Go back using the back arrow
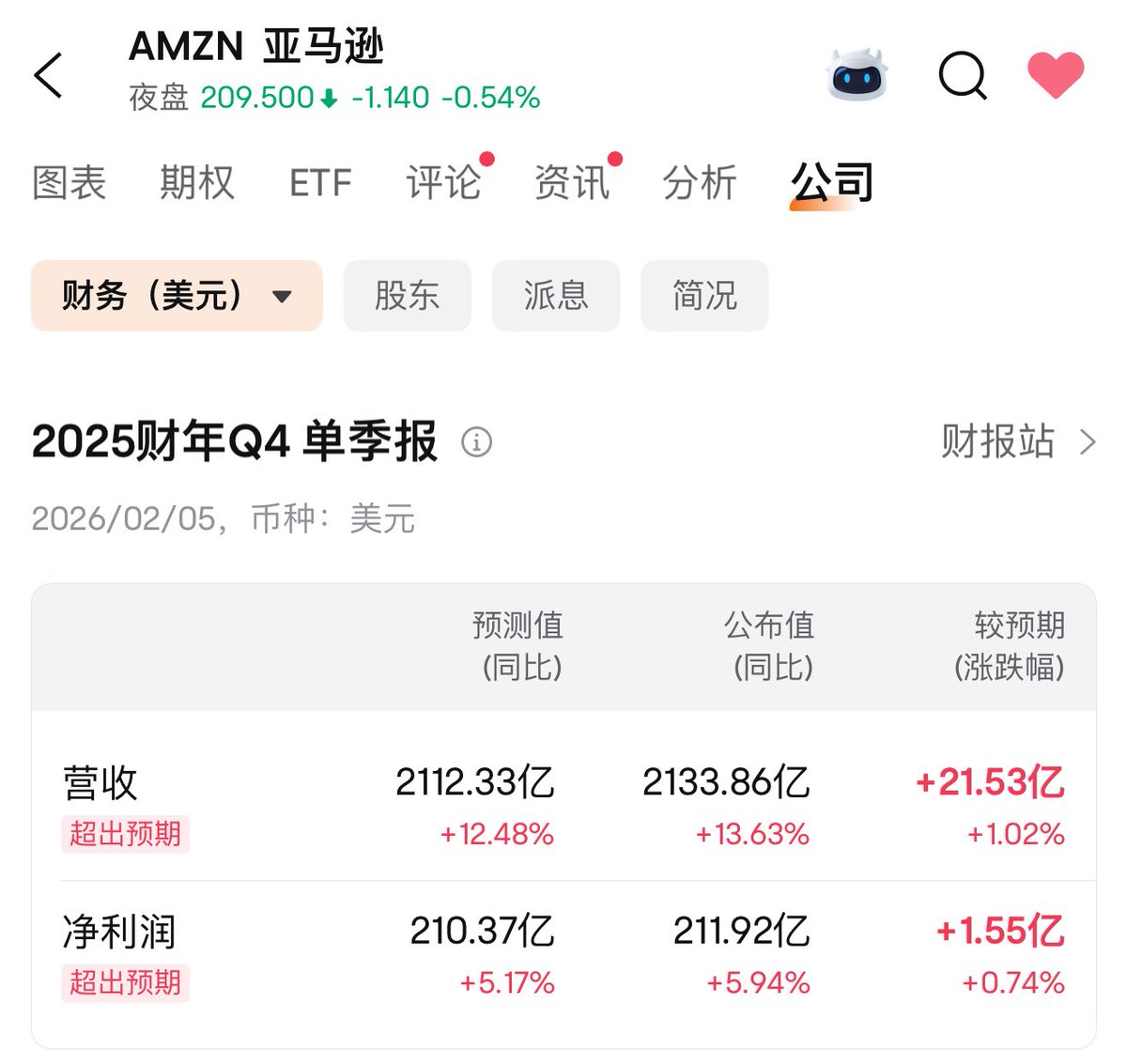1127x1064 pixels. [49, 75]
